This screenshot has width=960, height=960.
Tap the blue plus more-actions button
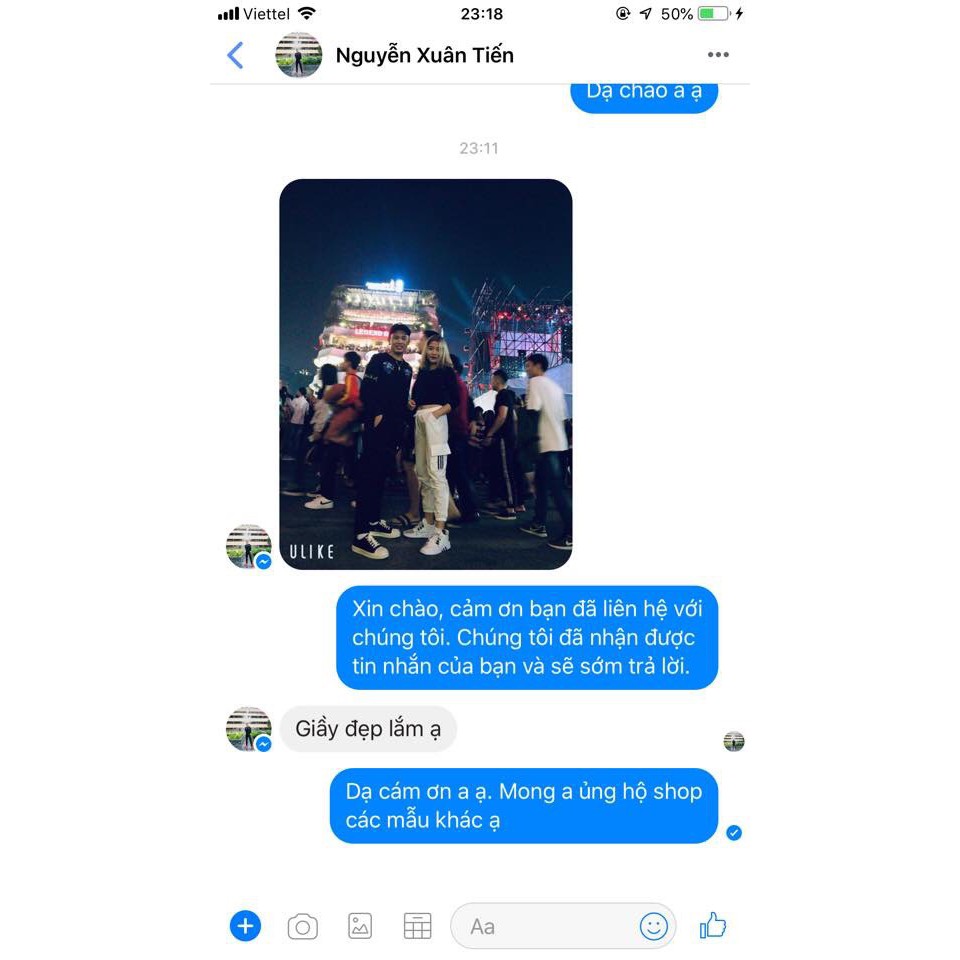click(245, 926)
